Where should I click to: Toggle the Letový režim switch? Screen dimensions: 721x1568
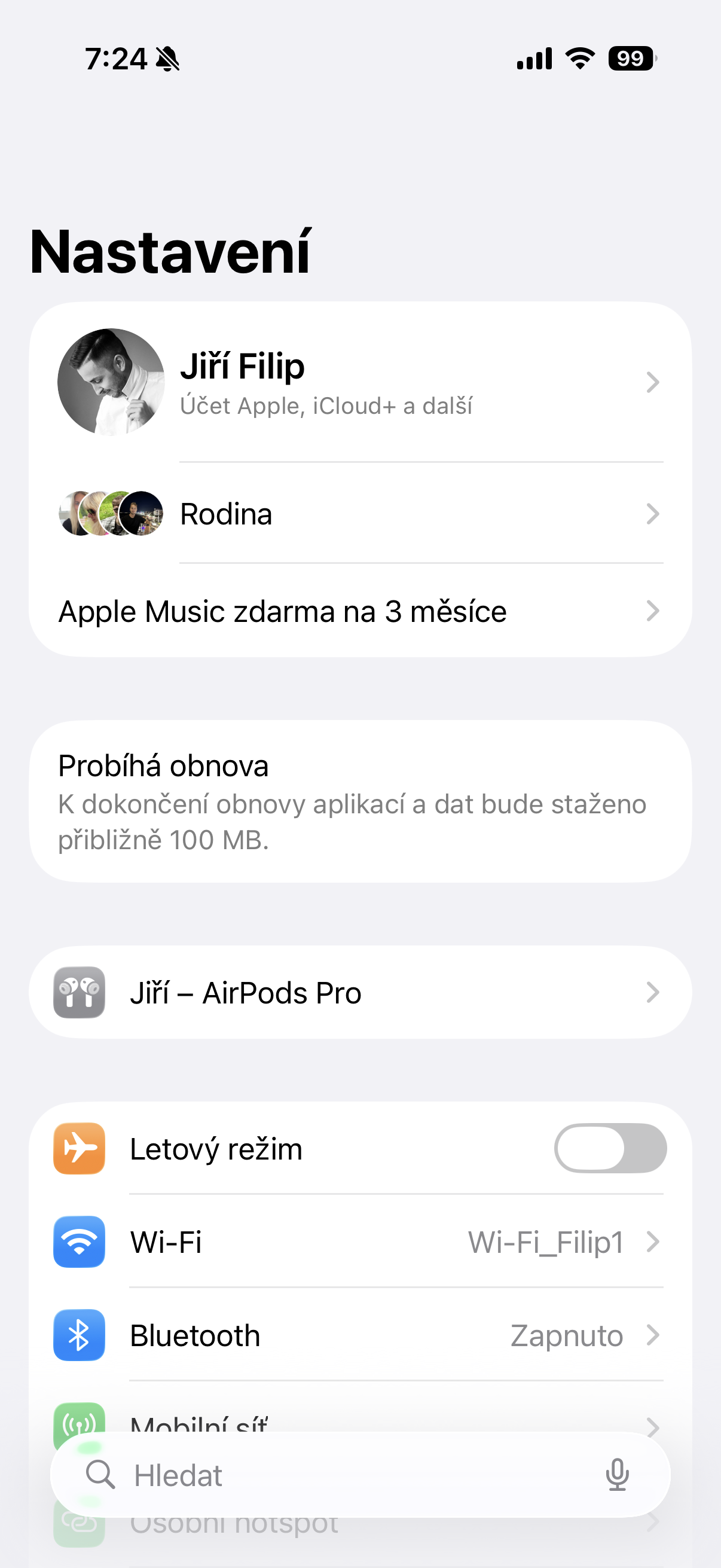[610, 1149]
